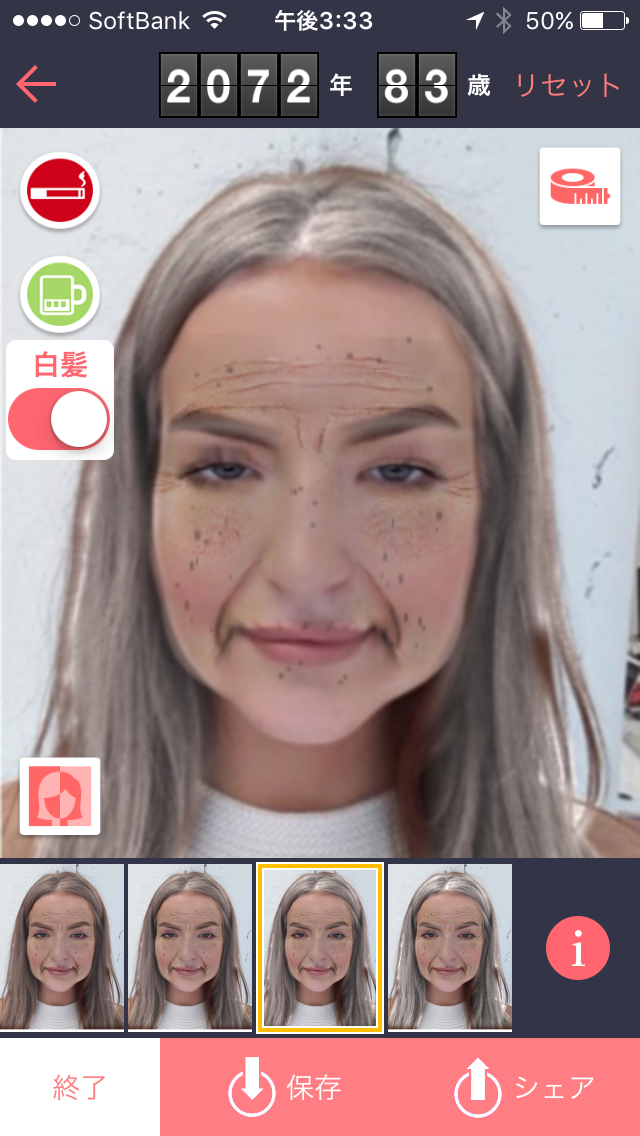Image resolution: width=640 pixels, height=1136 pixels.
Task: Go back with the red arrow
Action: click(36, 85)
